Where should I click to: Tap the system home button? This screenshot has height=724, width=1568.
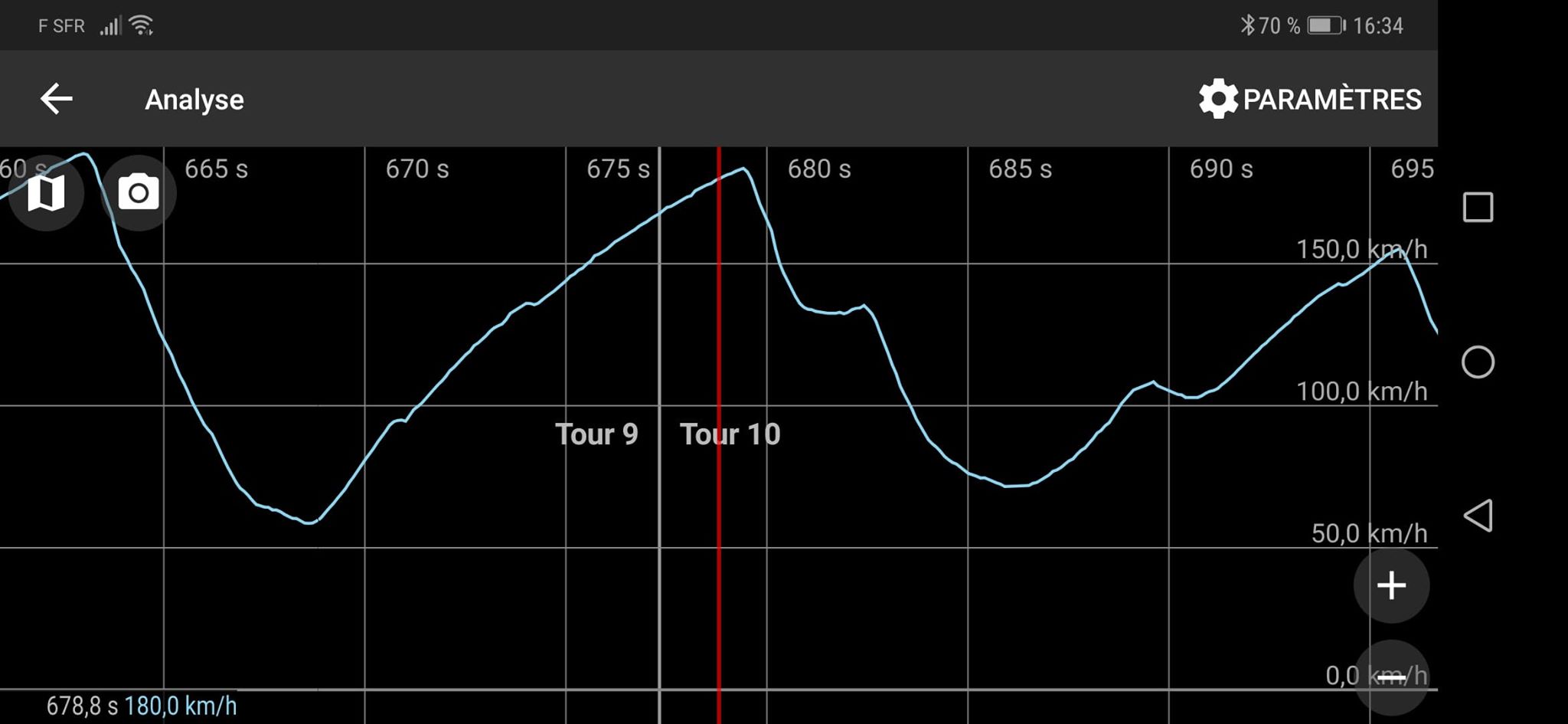click(1478, 362)
